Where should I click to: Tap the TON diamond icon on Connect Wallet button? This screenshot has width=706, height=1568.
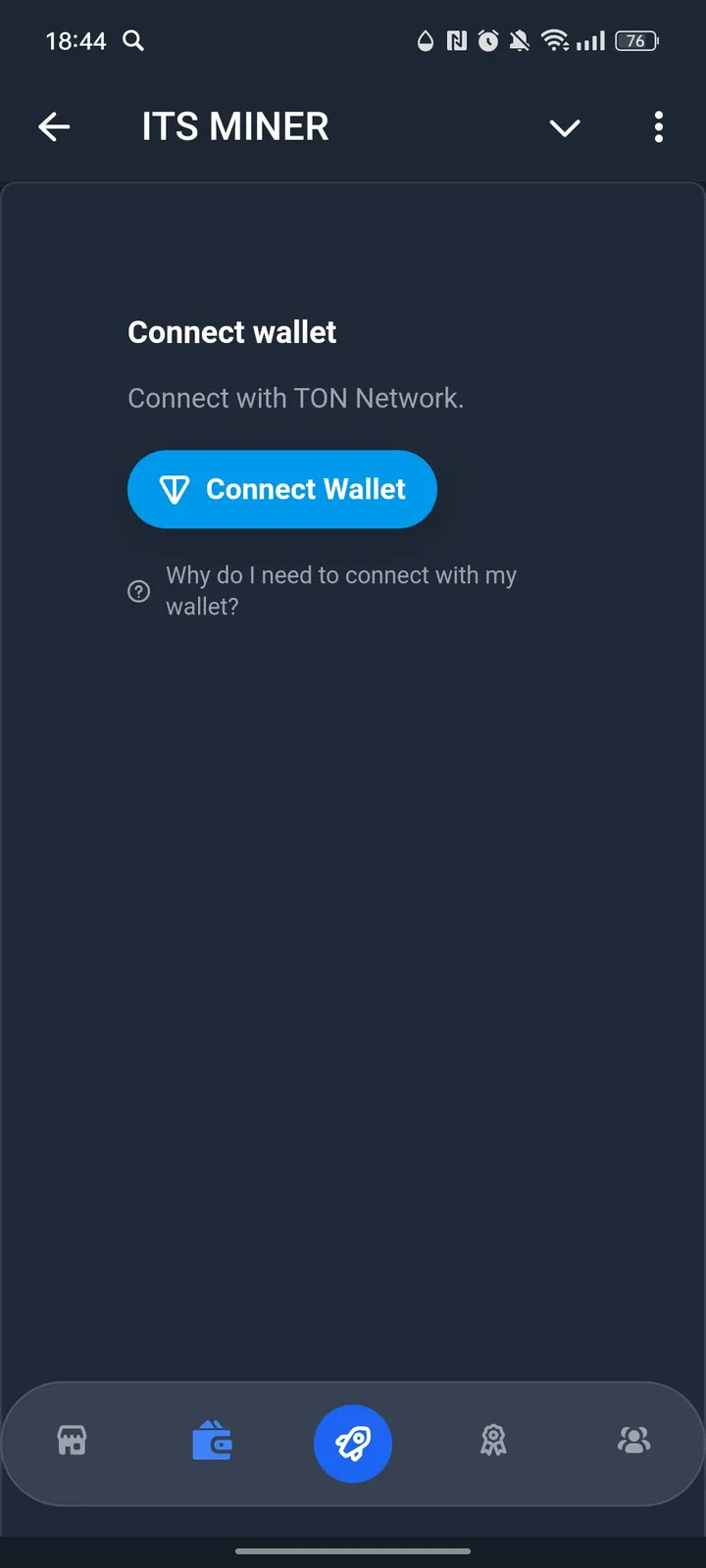click(174, 489)
